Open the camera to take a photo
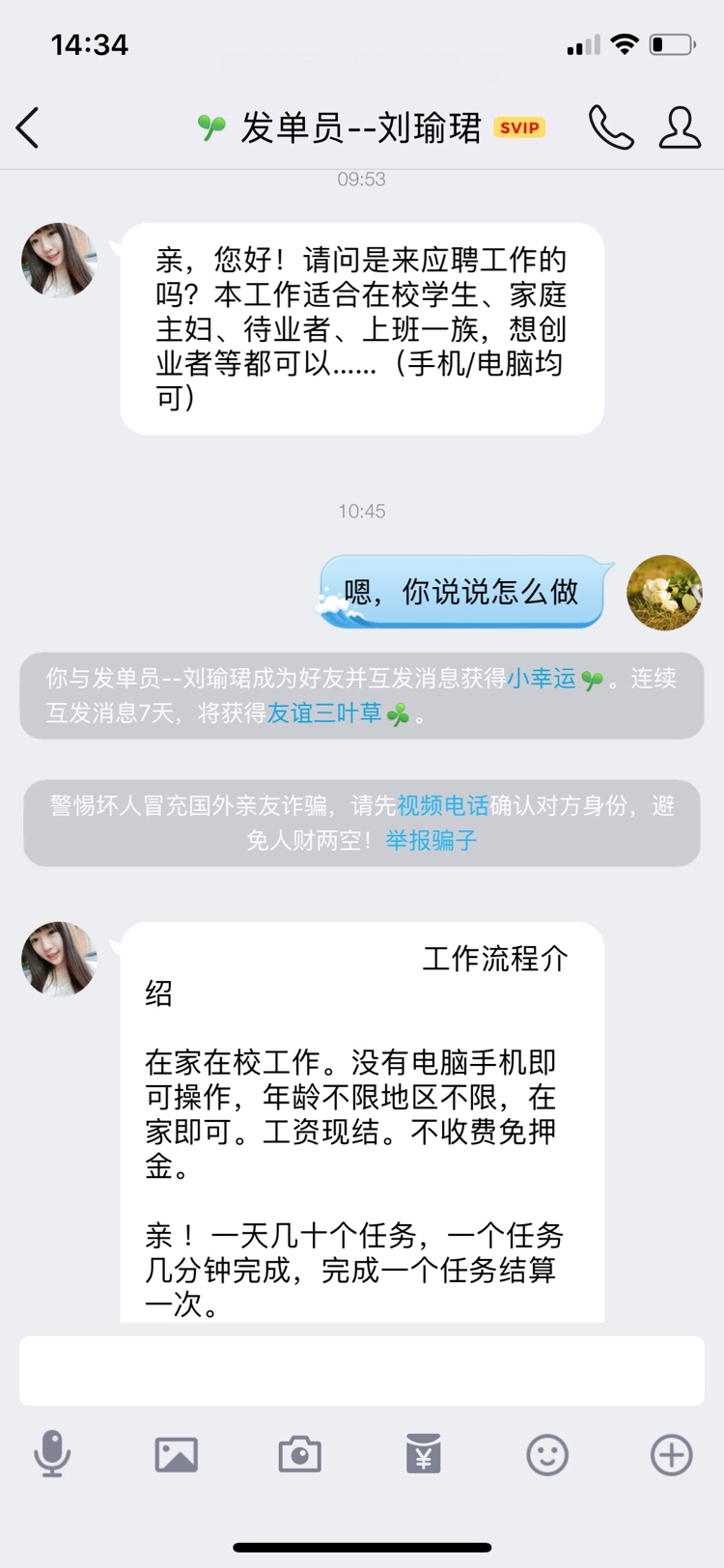This screenshot has height=1568, width=724. [x=299, y=1454]
